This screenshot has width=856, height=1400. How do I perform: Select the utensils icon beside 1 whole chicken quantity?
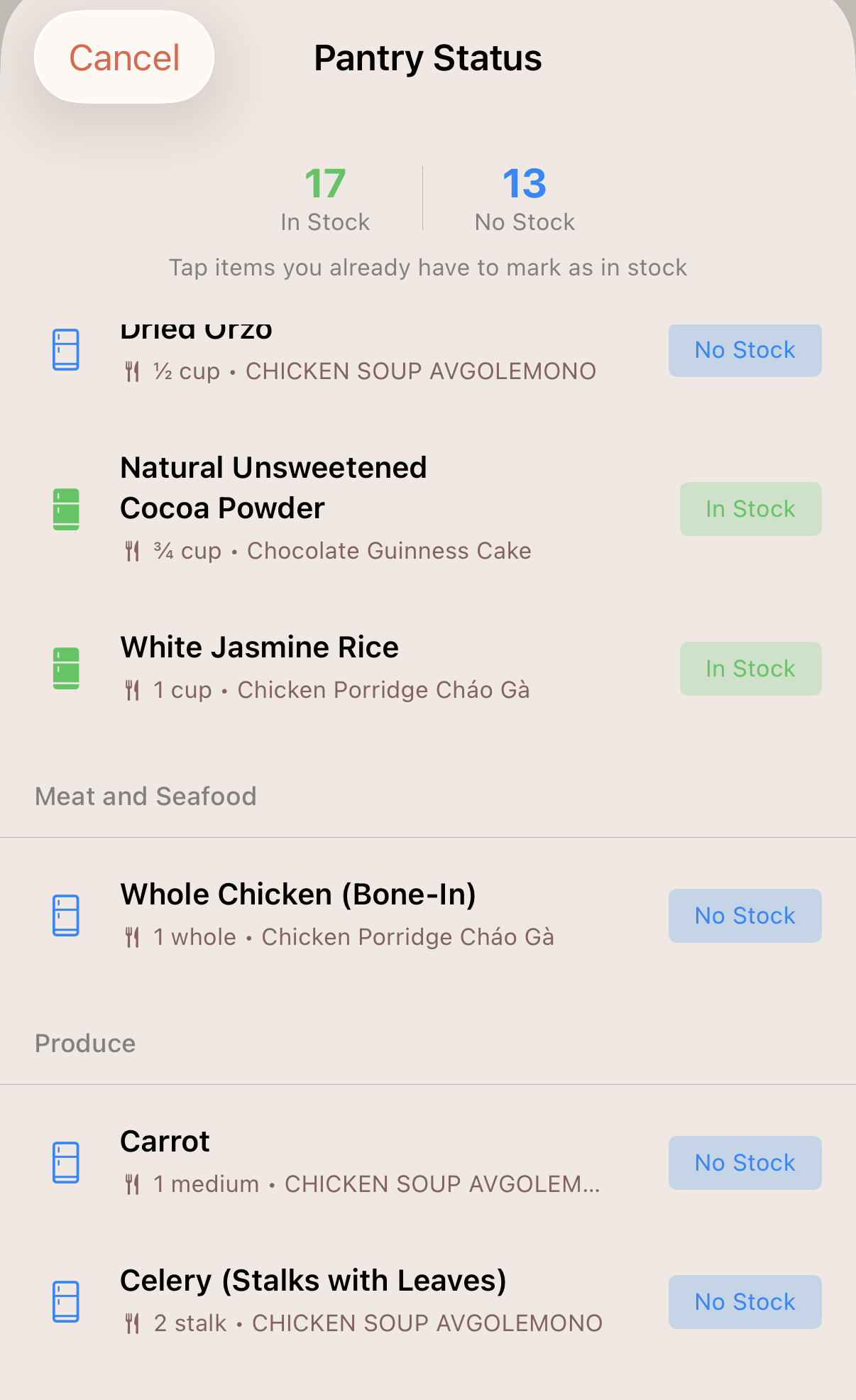pyautogui.click(x=133, y=936)
